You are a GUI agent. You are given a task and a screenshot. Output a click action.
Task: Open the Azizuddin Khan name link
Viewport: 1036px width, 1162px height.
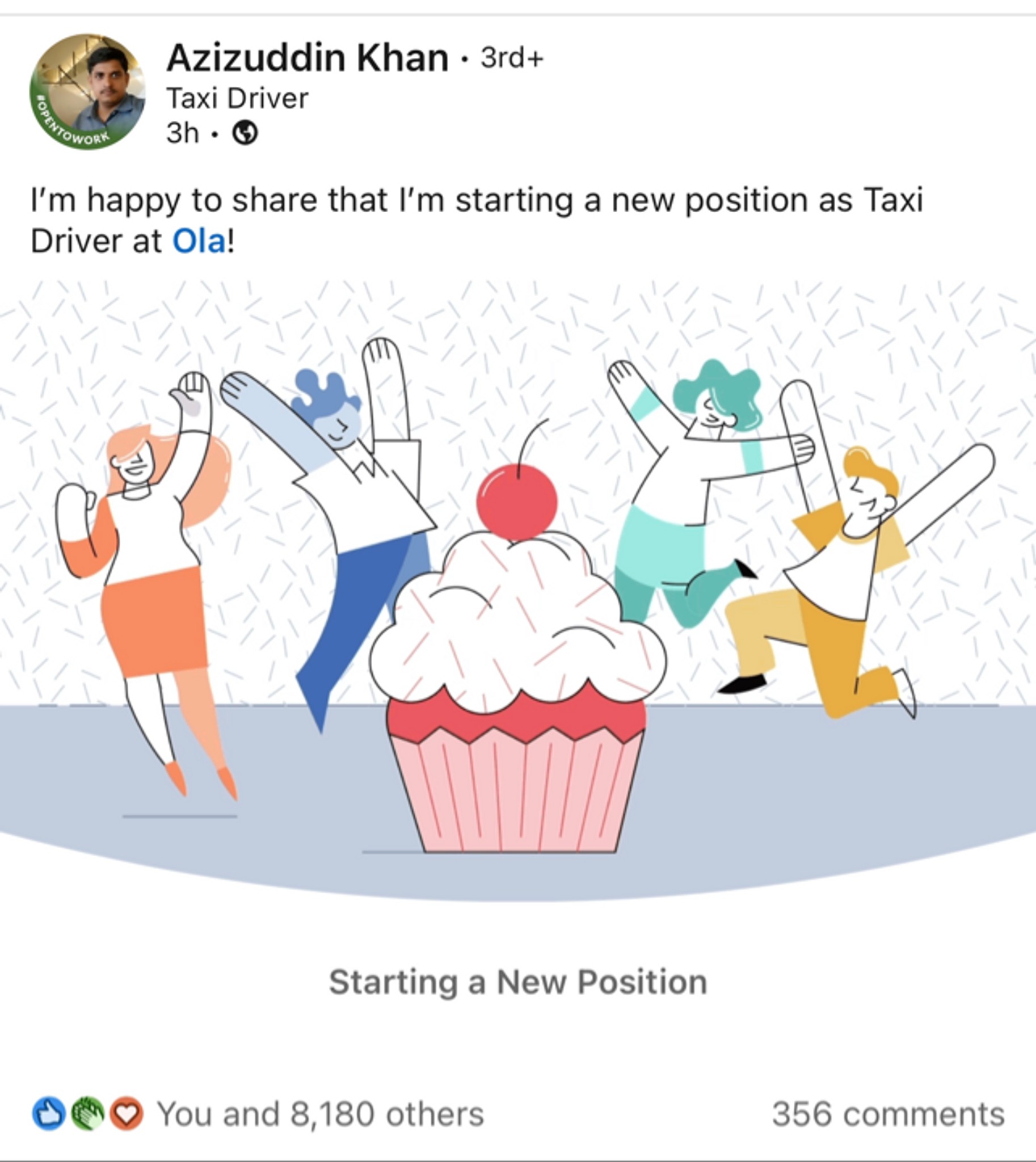(308, 58)
